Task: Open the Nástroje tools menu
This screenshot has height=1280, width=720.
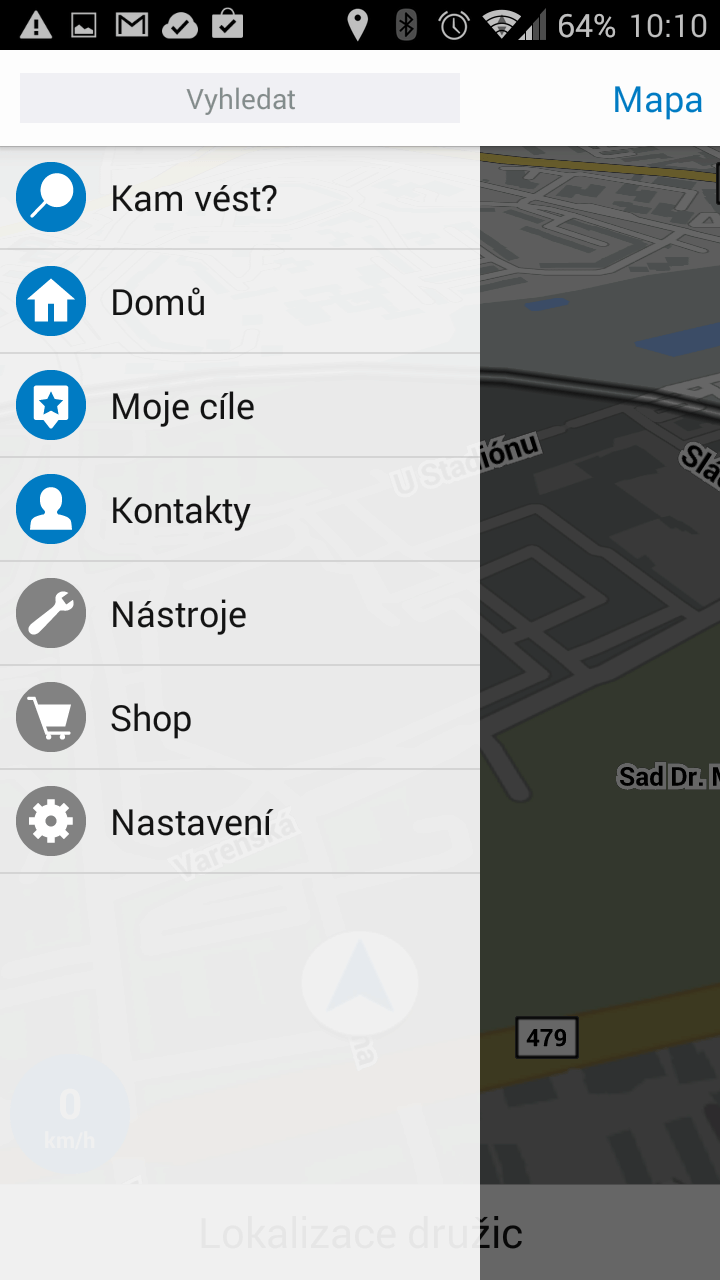Action: pyautogui.click(x=240, y=614)
